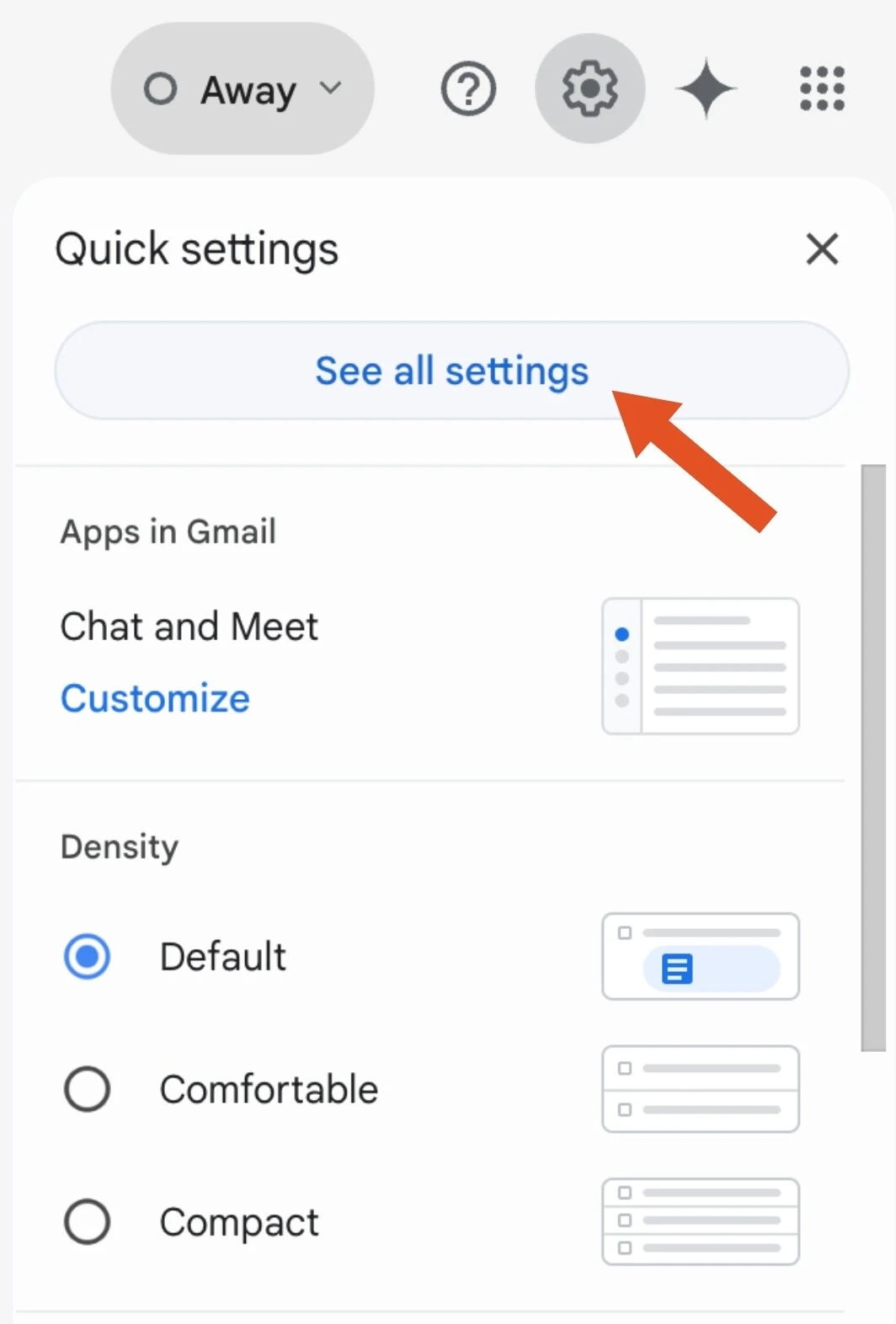Expand the Away status dropdown chevron
896x1324 pixels.
point(330,88)
